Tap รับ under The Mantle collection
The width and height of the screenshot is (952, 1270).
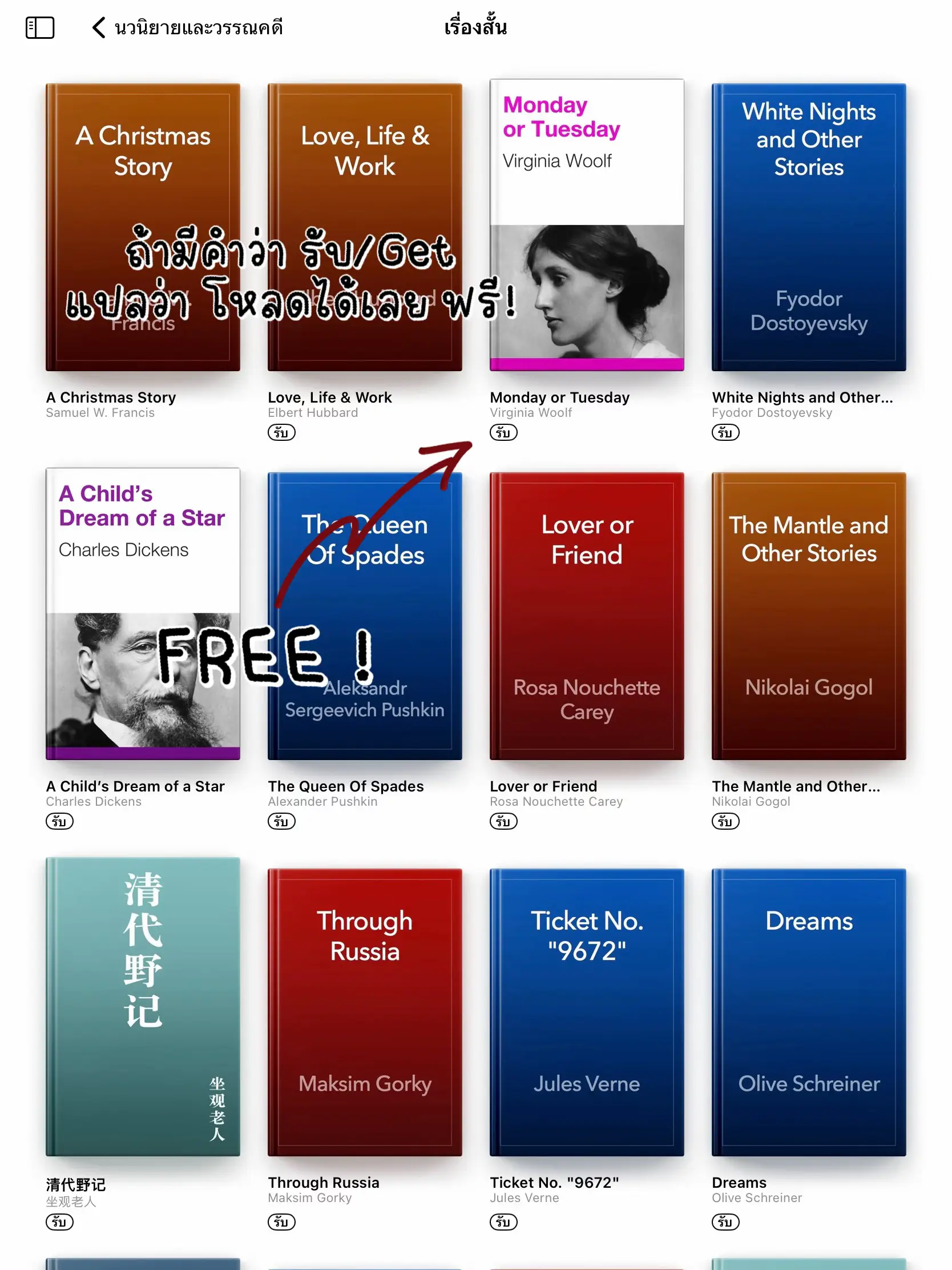(x=725, y=821)
